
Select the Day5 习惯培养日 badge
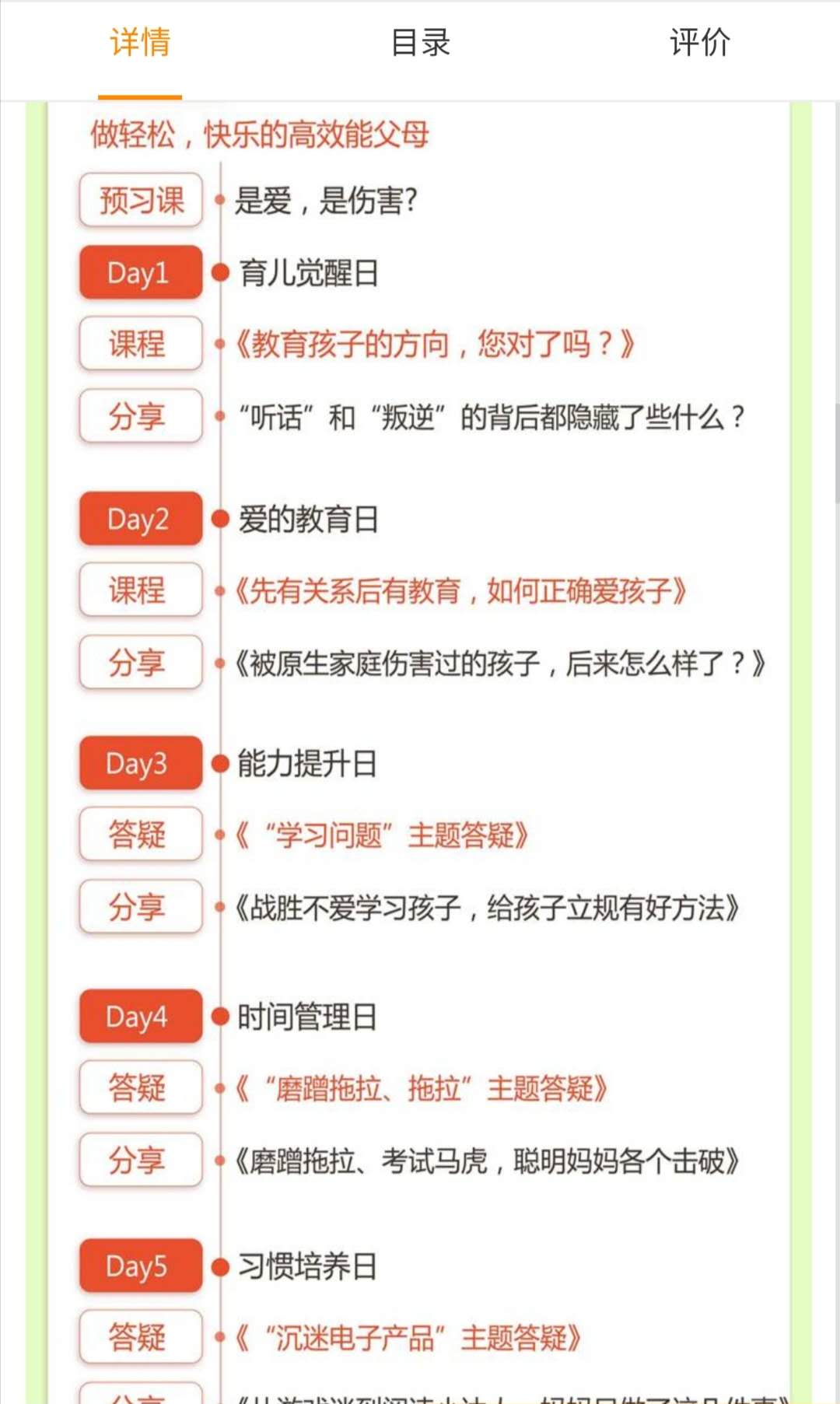(x=140, y=1268)
